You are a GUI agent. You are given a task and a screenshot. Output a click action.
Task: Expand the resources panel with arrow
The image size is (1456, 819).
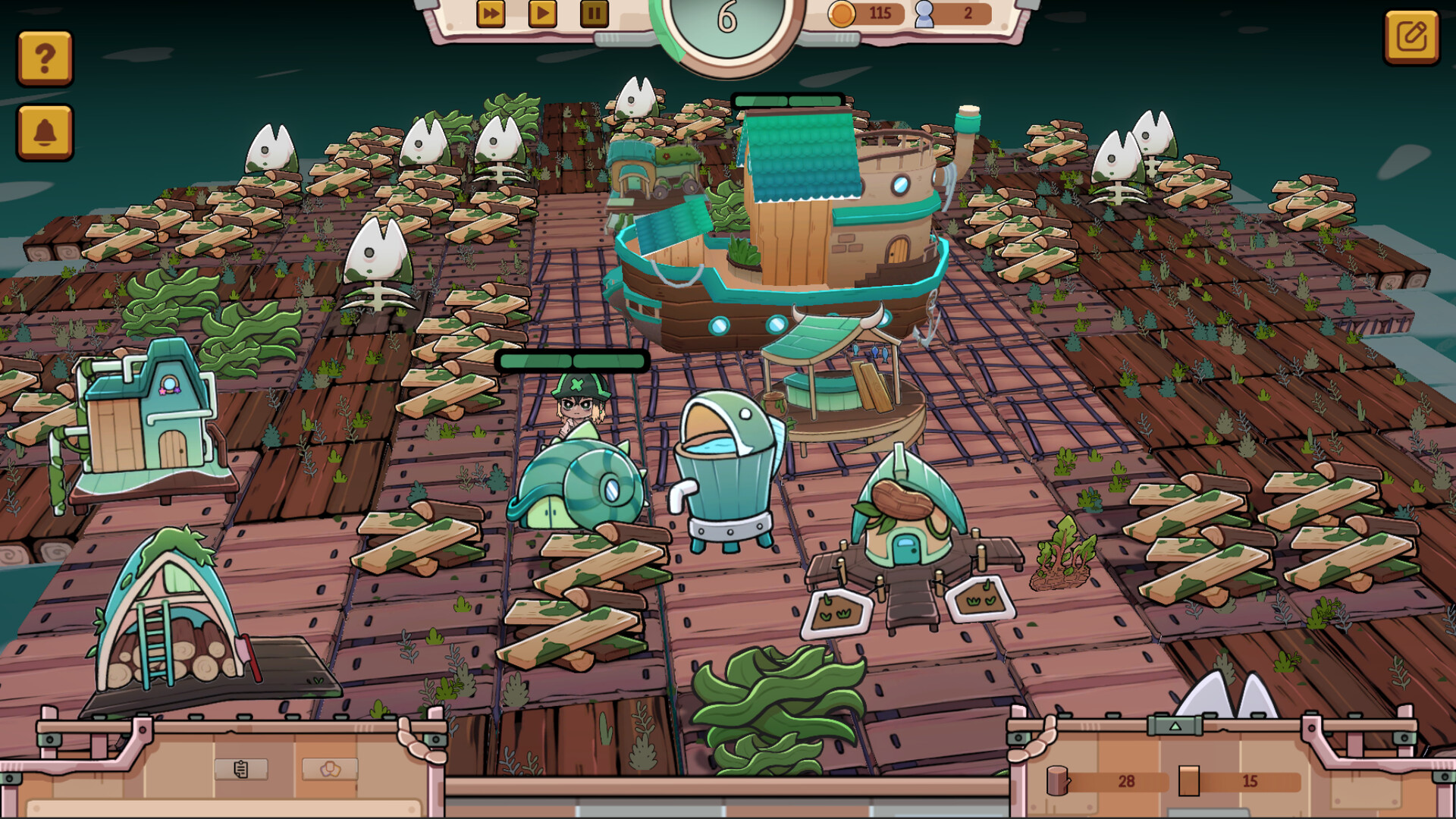(1175, 726)
